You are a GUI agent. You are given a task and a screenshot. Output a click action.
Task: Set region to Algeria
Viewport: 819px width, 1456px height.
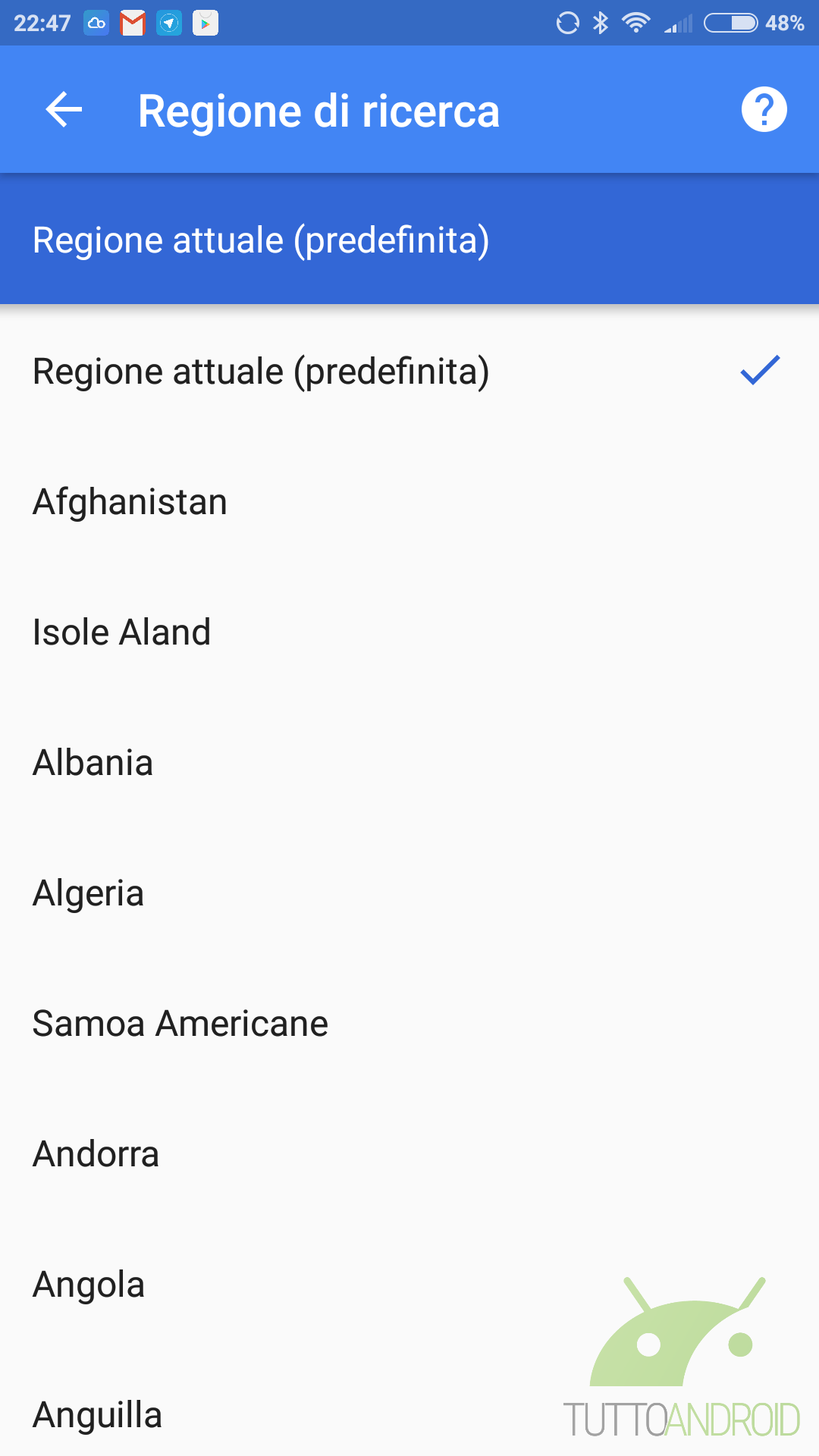(409, 893)
